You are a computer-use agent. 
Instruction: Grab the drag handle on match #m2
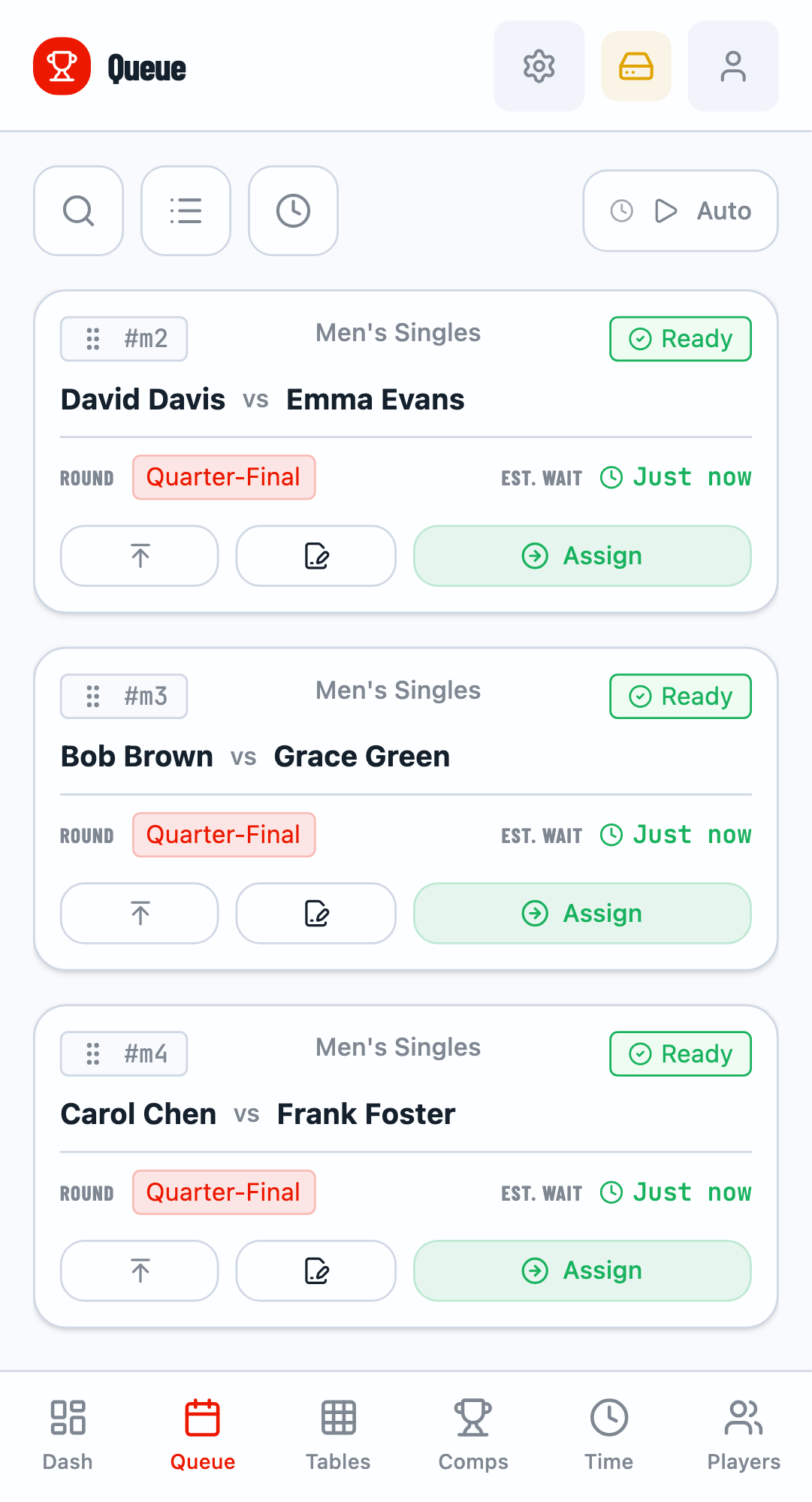pyautogui.click(x=93, y=339)
